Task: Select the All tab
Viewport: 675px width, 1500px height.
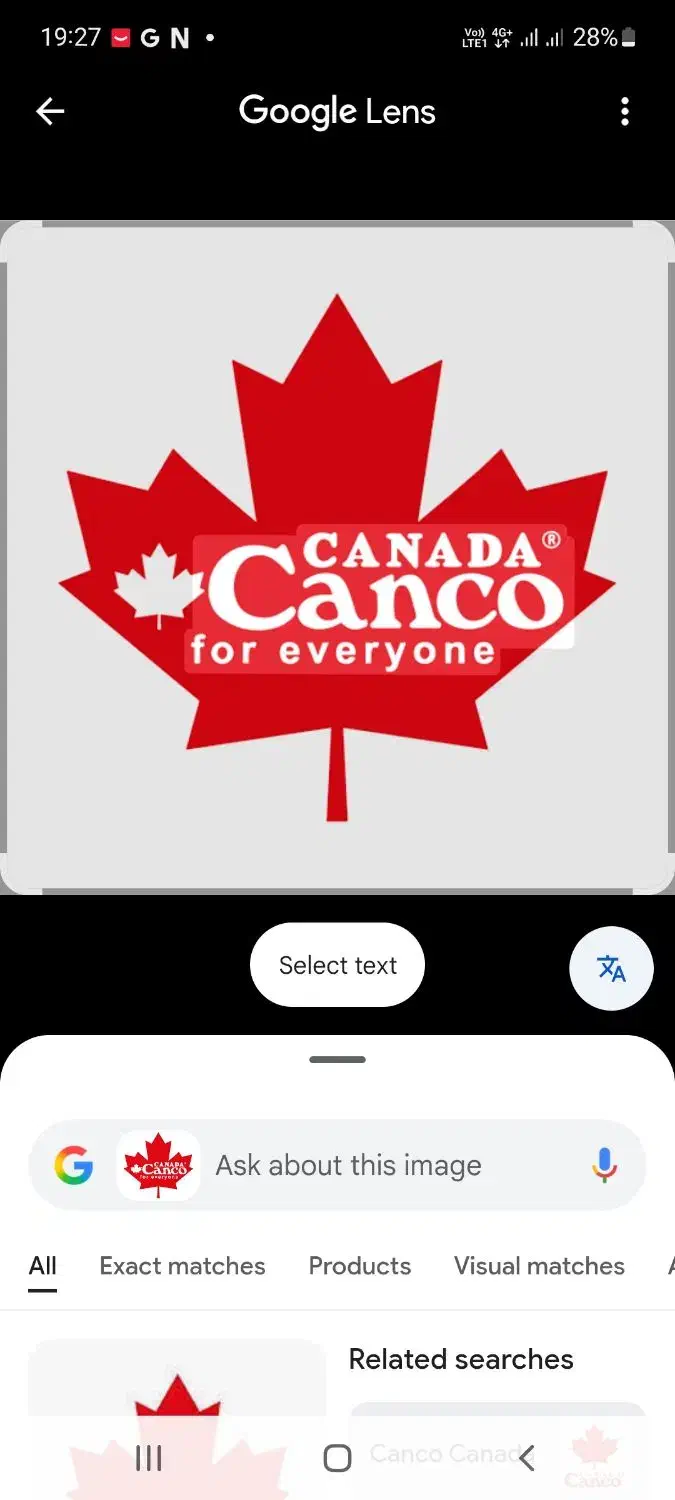Action: point(42,1266)
